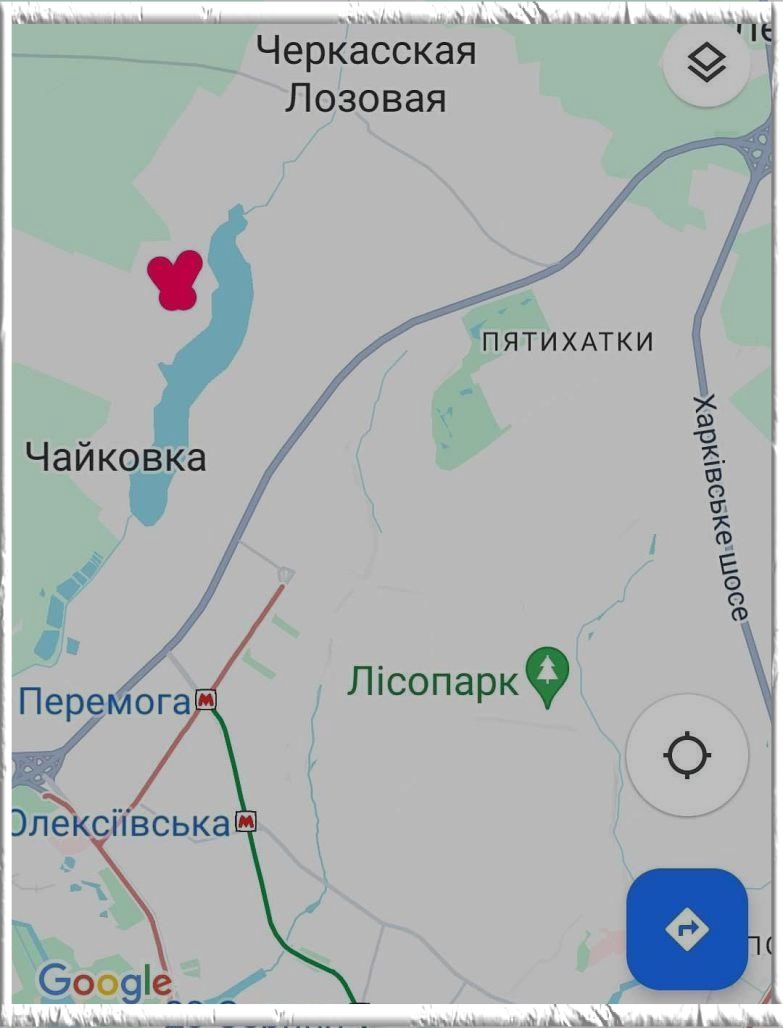The height and width of the screenshot is (1028, 783).
Task: Open the map layers selector
Action: (707, 63)
